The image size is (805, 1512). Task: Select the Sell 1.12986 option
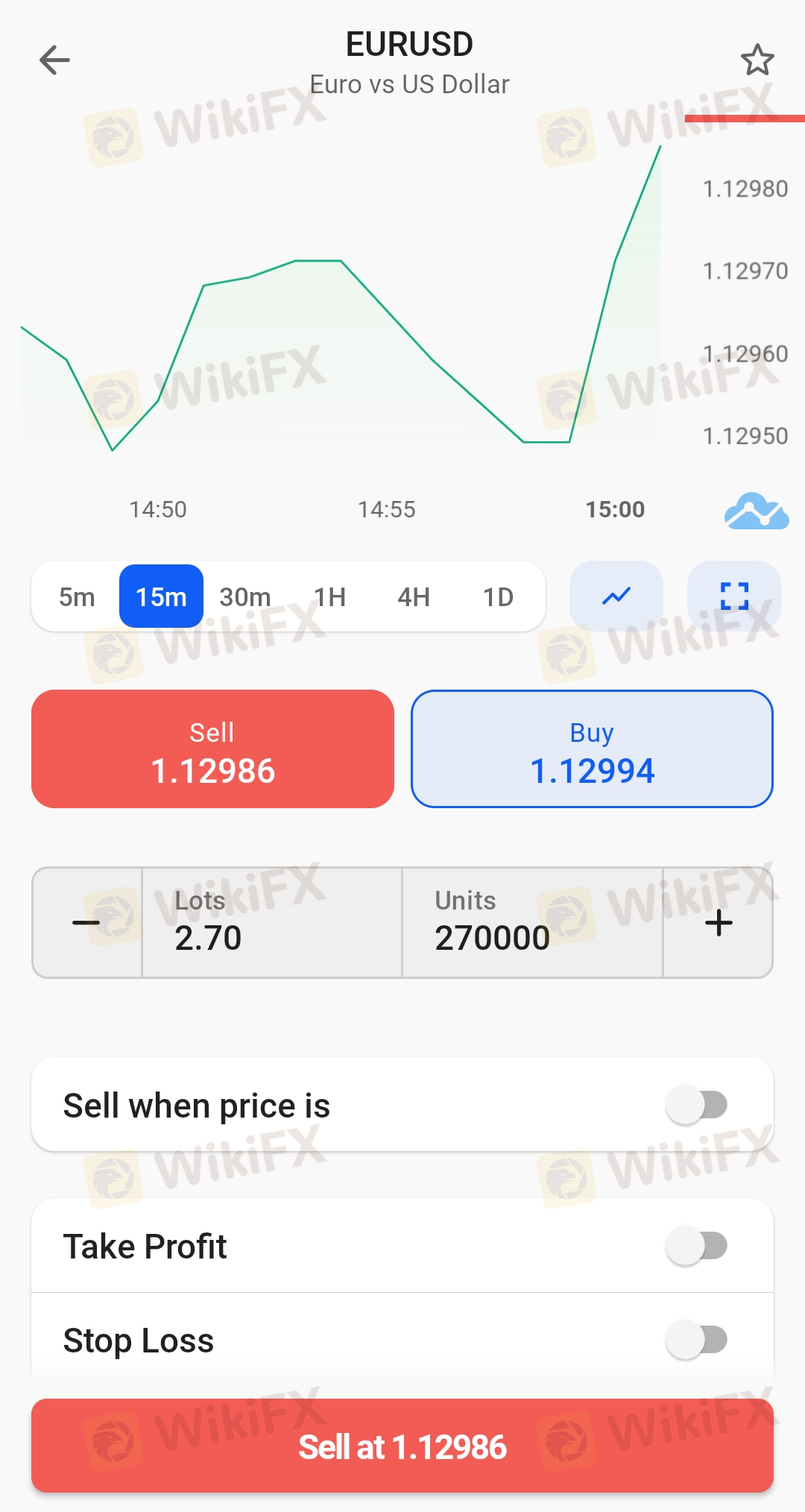tap(212, 749)
